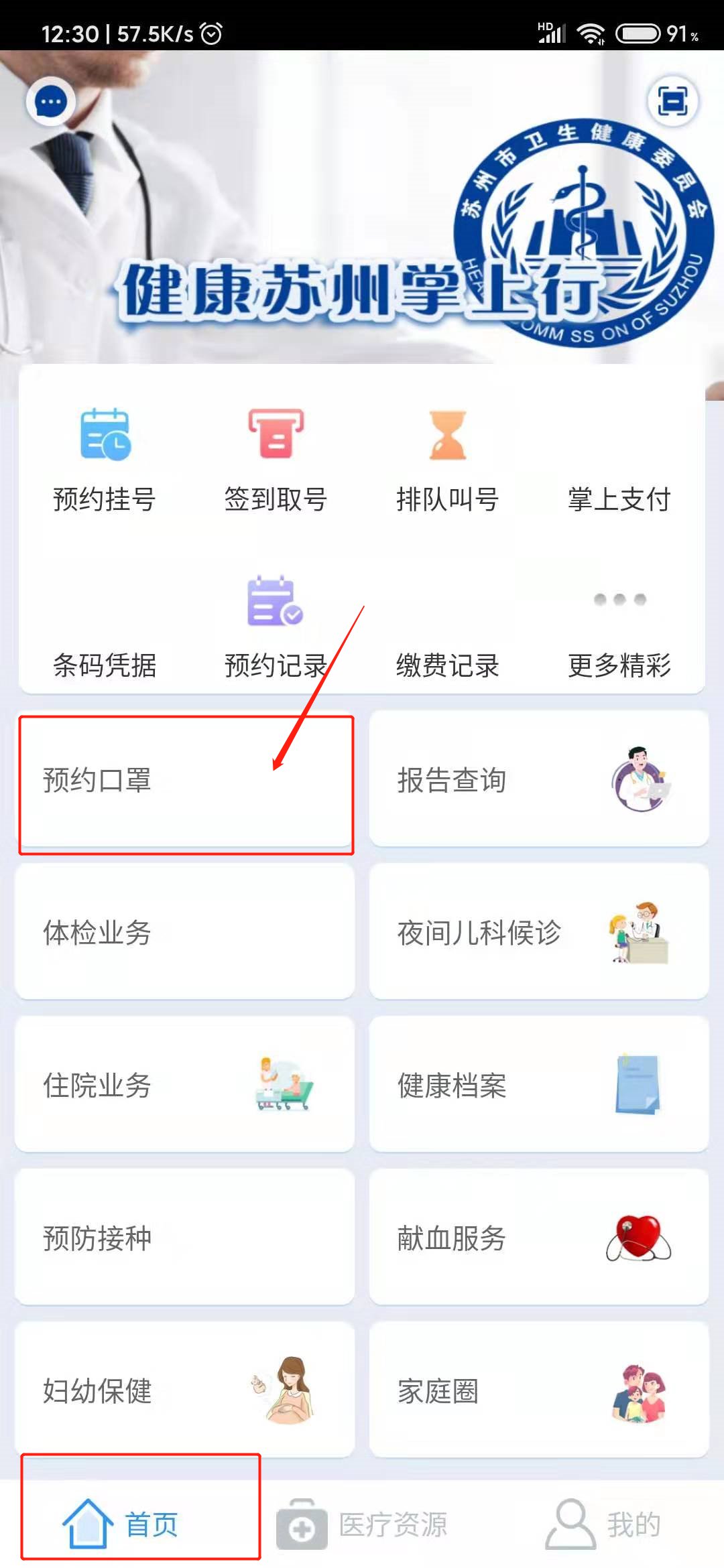Open the chat message bubble icon
Image resolution: width=724 pixels, height=1568 pixels.
(x=51, y=103)
